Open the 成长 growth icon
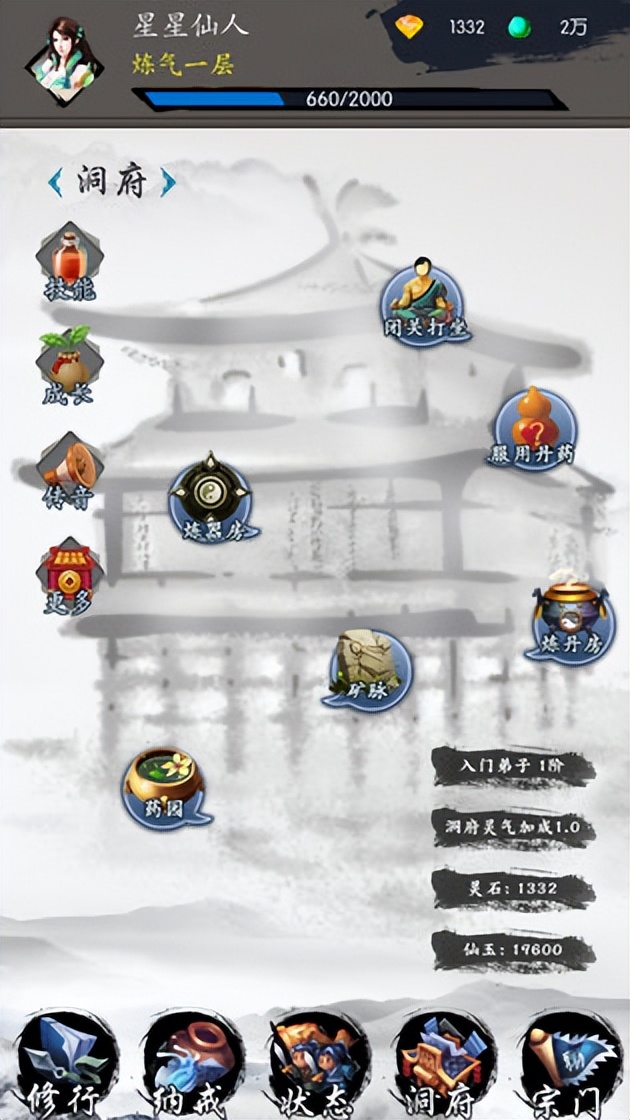The height and width of the screenshot is (1120, 630). coord(69,365)
